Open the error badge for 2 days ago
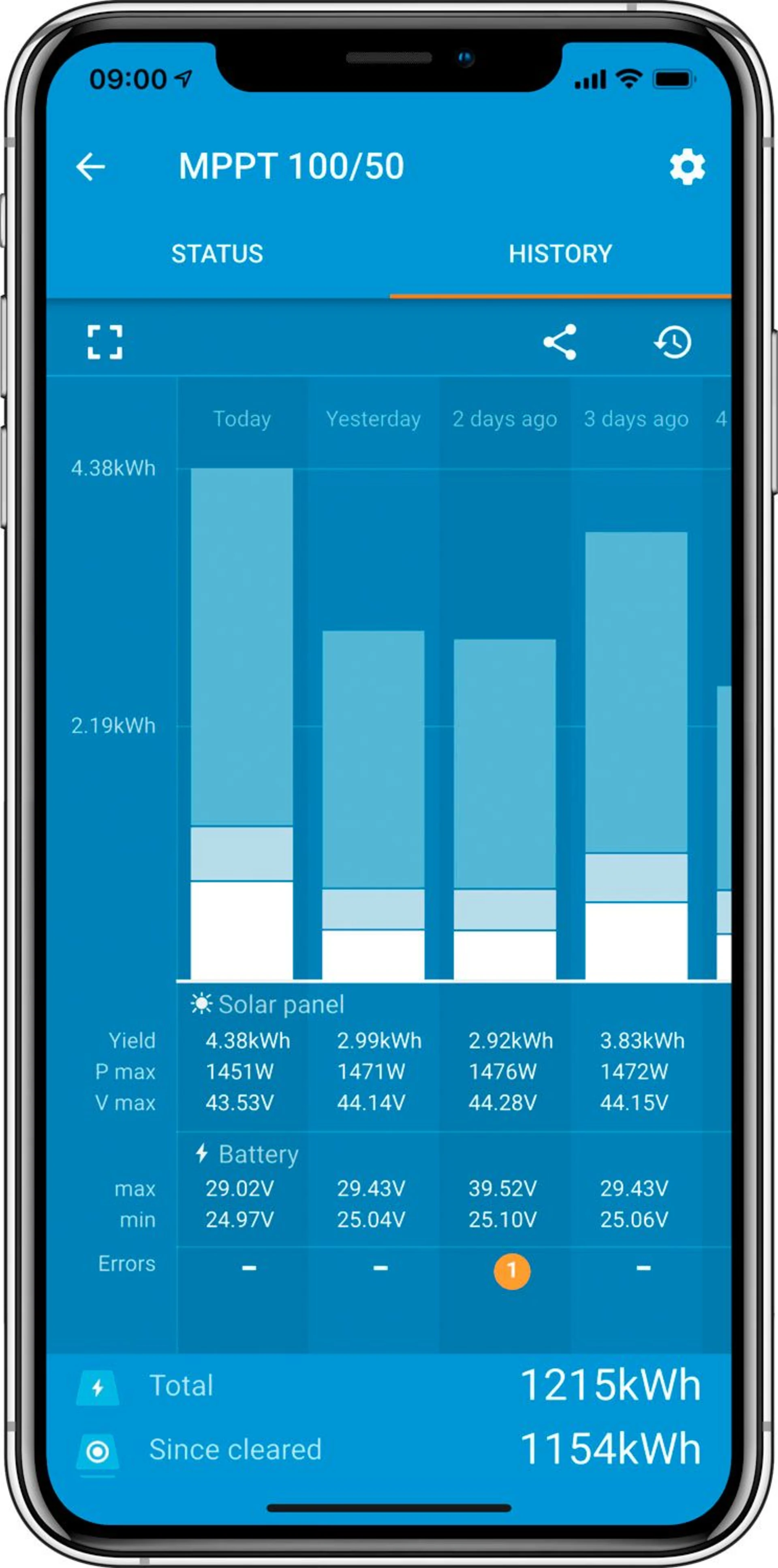The image size is (778, 1568). [511, 1270]
